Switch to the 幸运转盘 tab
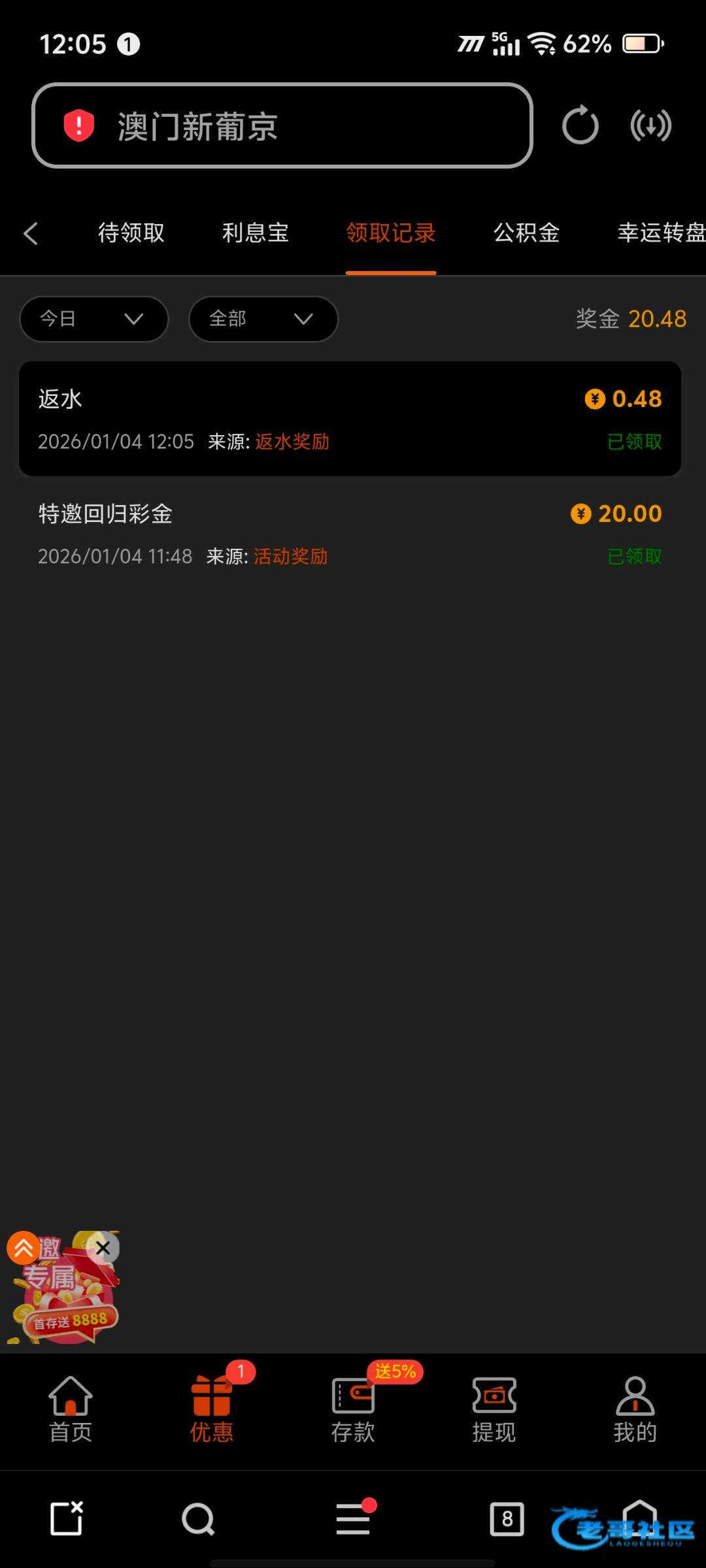The image size is (706, 1568). [660, 233]
